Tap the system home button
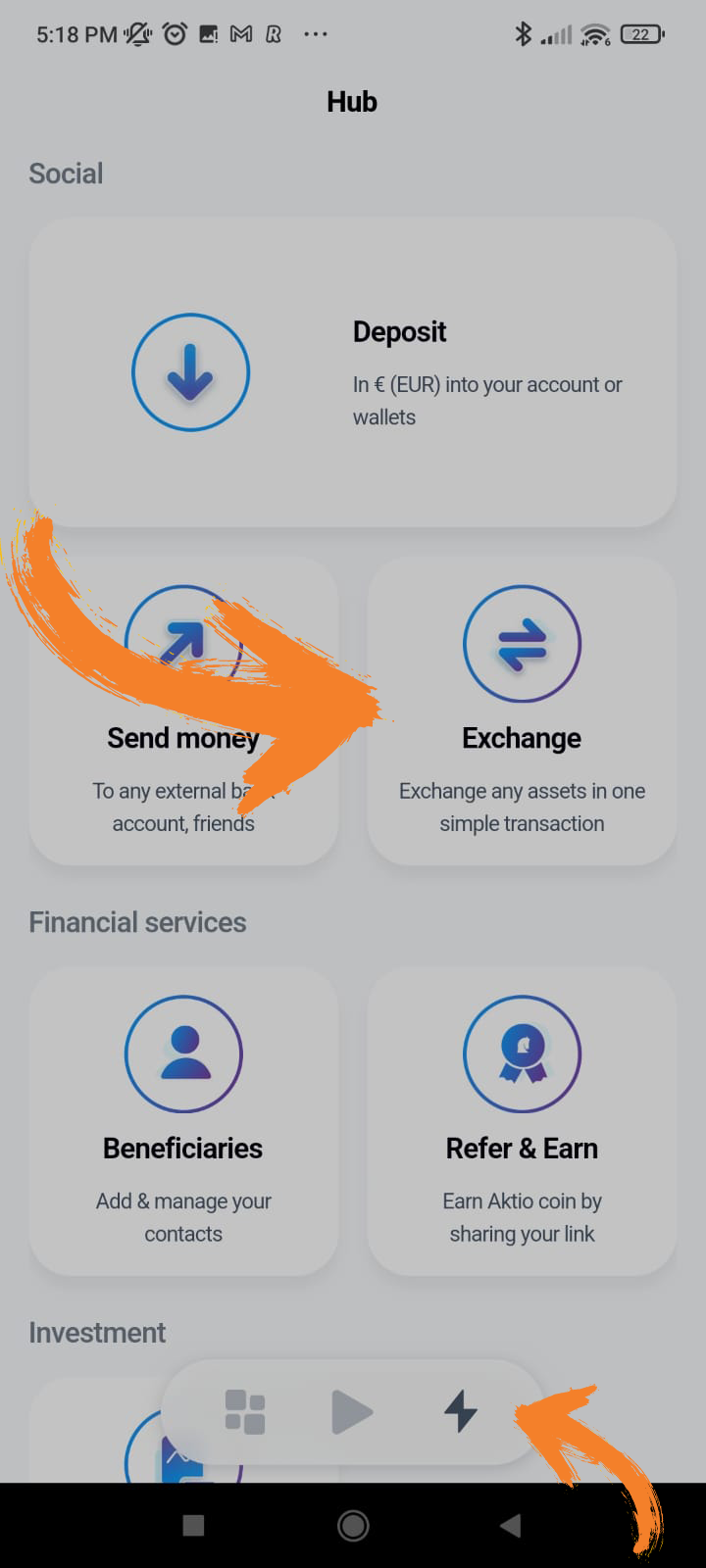Image resolution: width=706 pixels, height=1568 pixels. pyautogui.click(x=353, y=1525)
